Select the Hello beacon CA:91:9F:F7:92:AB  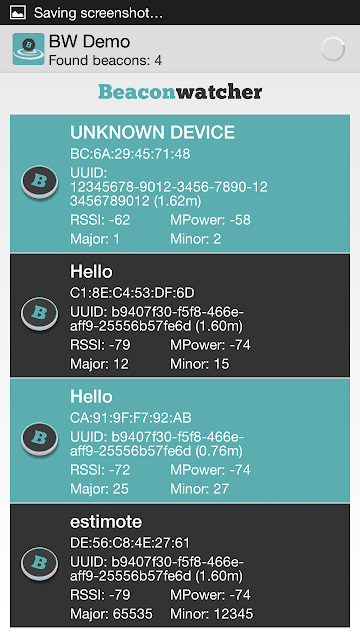coord(180,440)
